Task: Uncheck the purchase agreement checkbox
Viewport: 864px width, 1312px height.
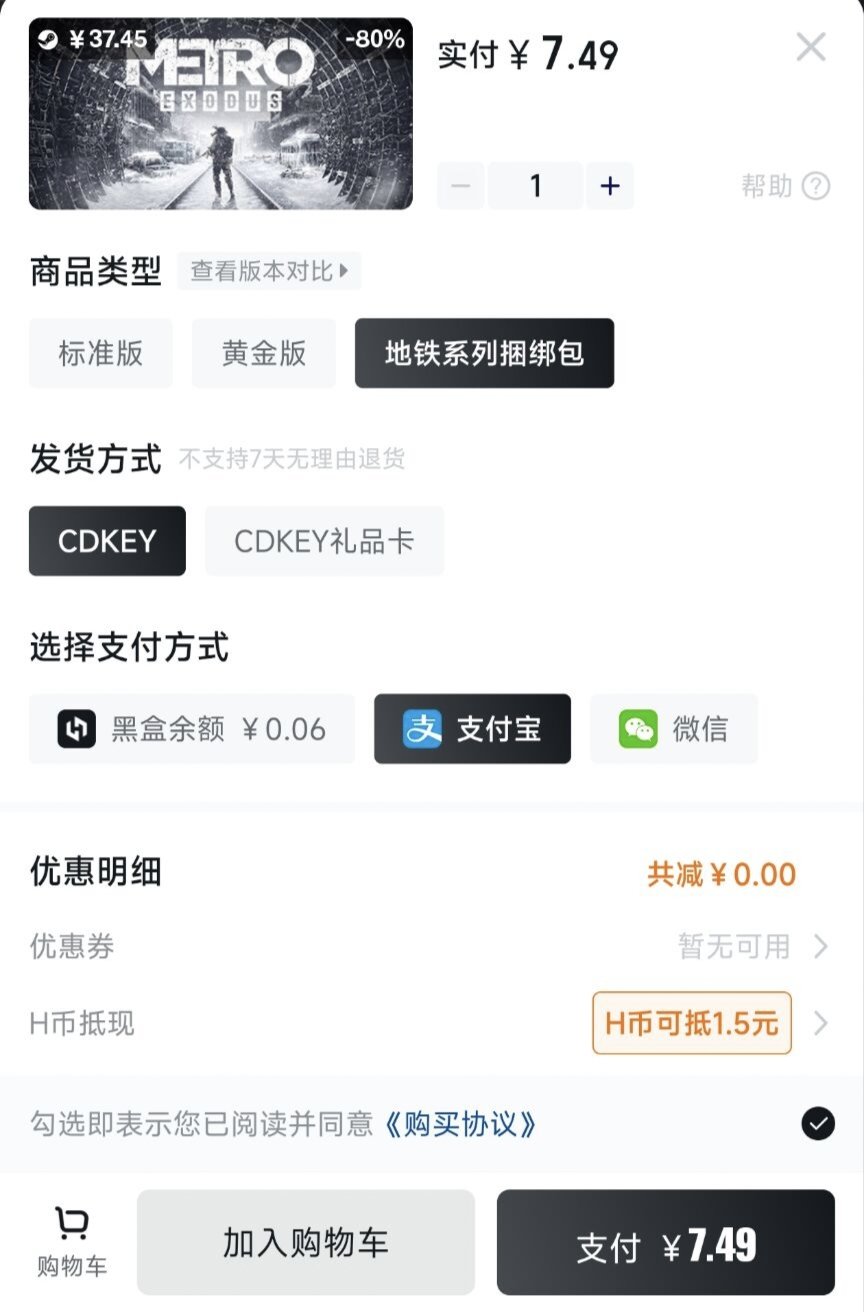Action: pos(818,1124)
